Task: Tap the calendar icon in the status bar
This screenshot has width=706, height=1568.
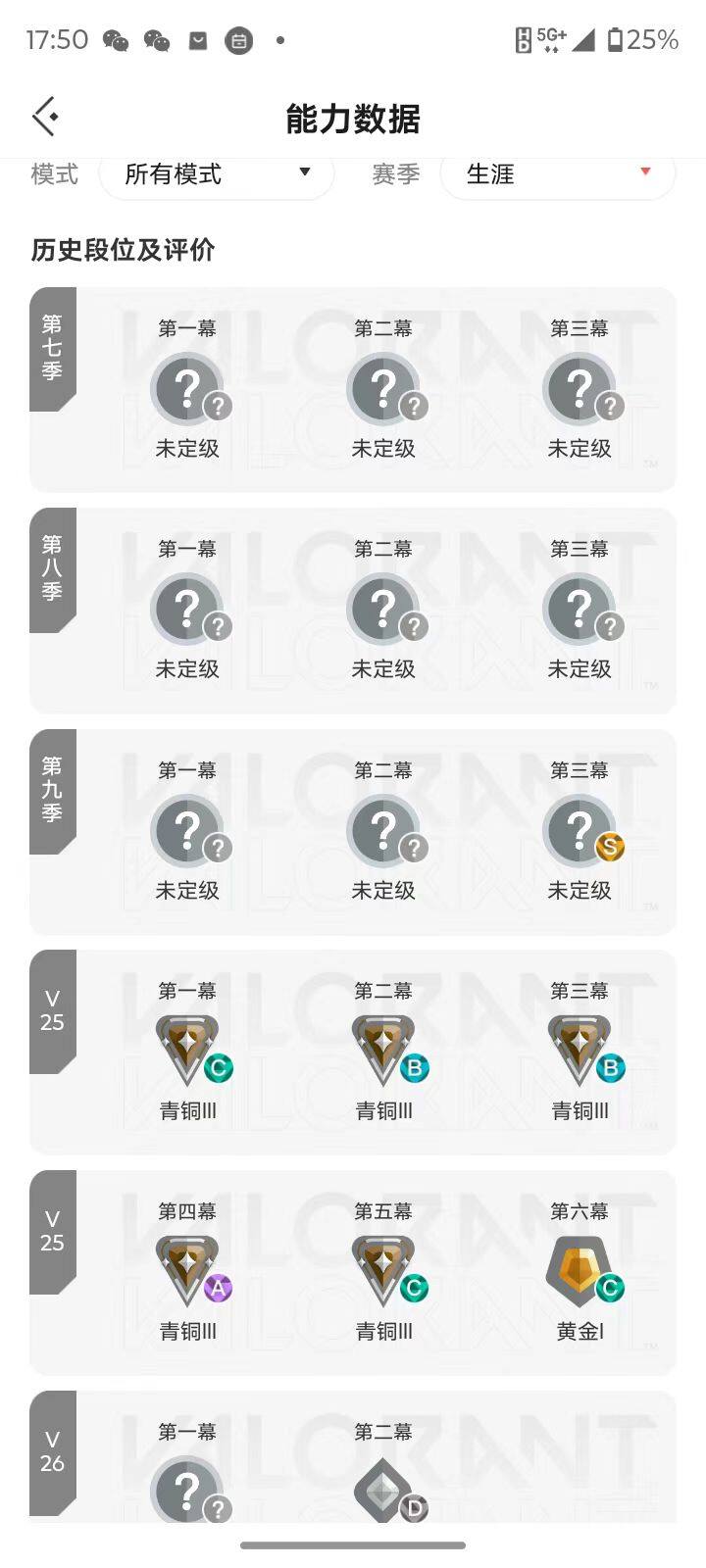Action: coord(239,40)
